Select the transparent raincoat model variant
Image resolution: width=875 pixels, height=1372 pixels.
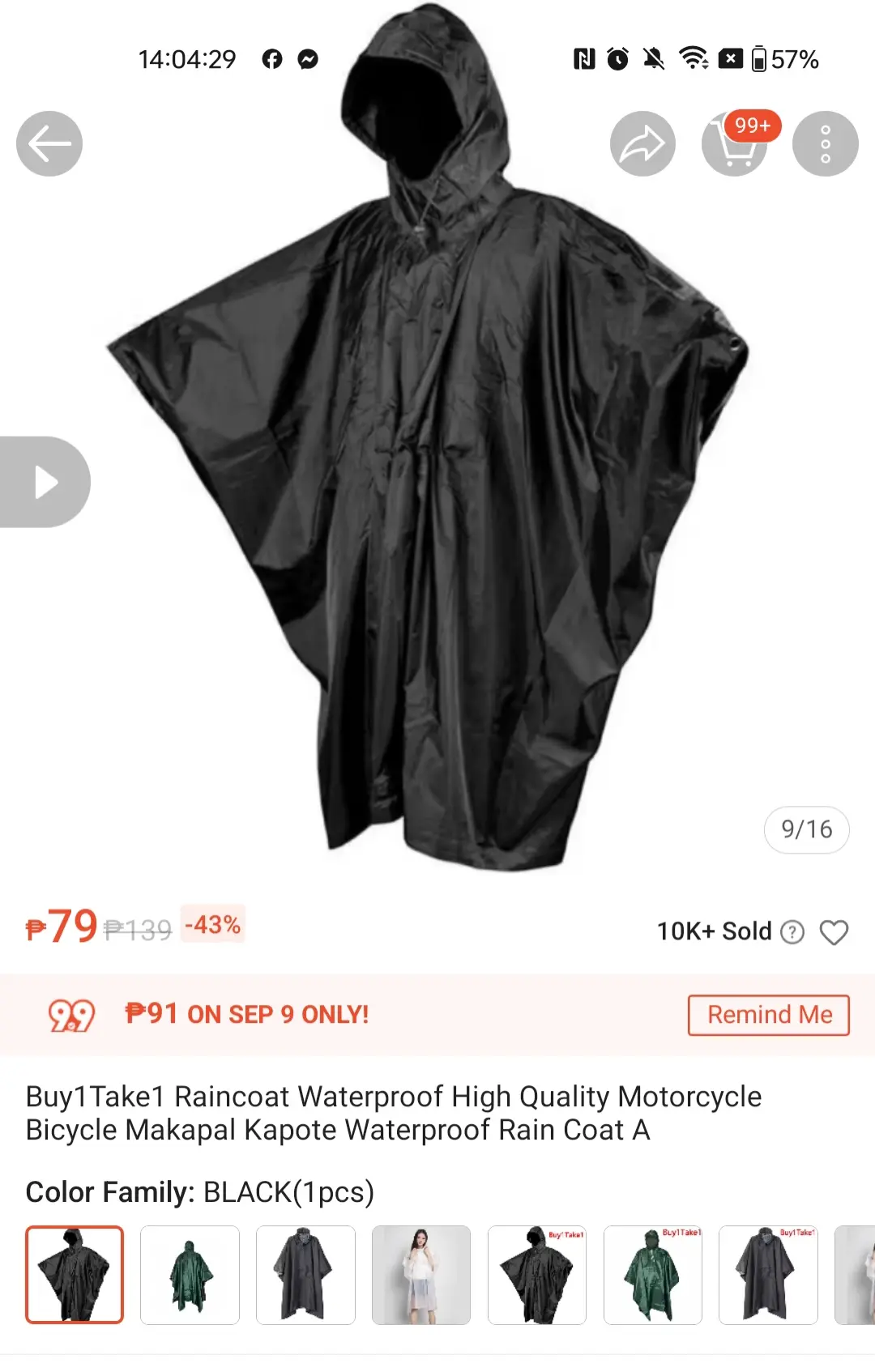(421, 1275)
